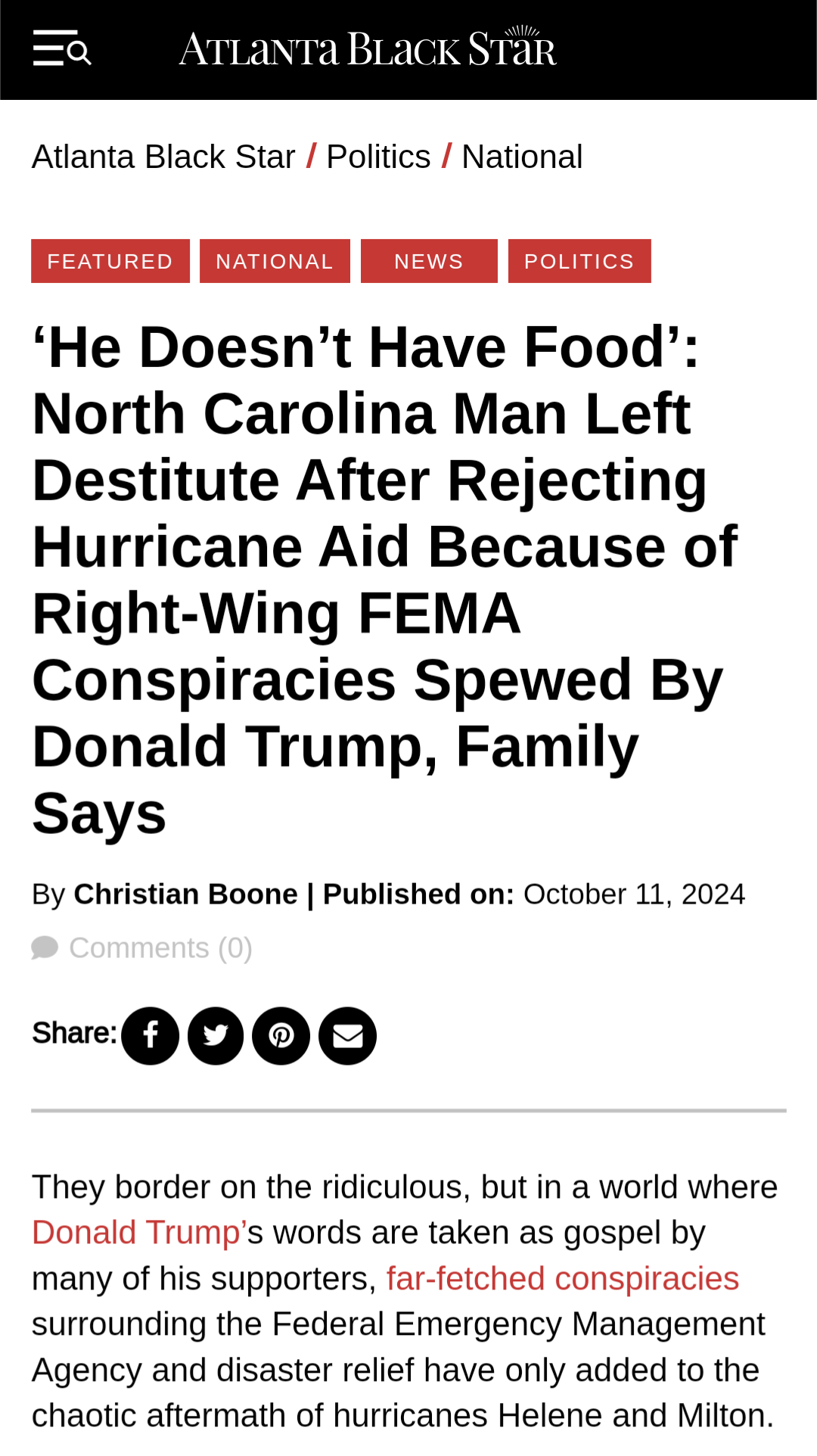Go to Atlanta Black Star homepage via logo
This screenshot has height=1456, width=817.
[368, 47]
